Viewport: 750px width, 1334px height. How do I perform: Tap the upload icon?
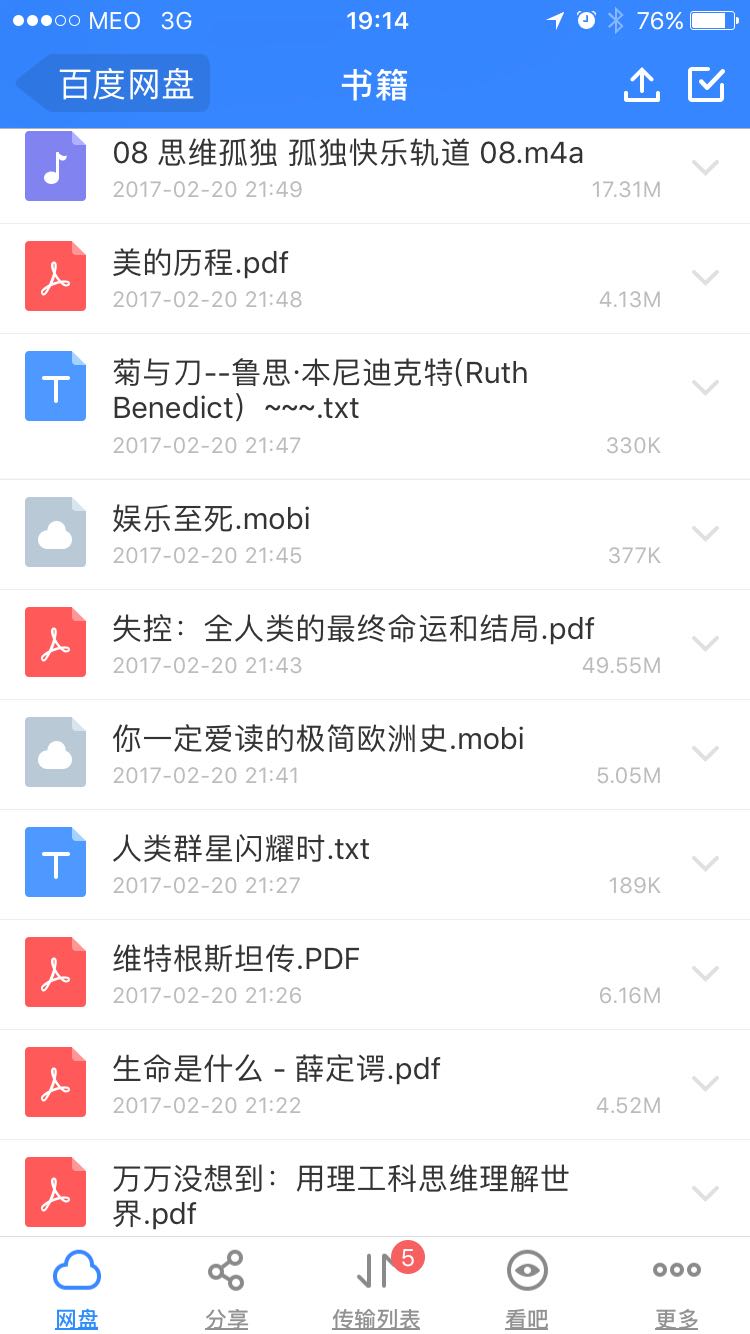coord(642,85)
